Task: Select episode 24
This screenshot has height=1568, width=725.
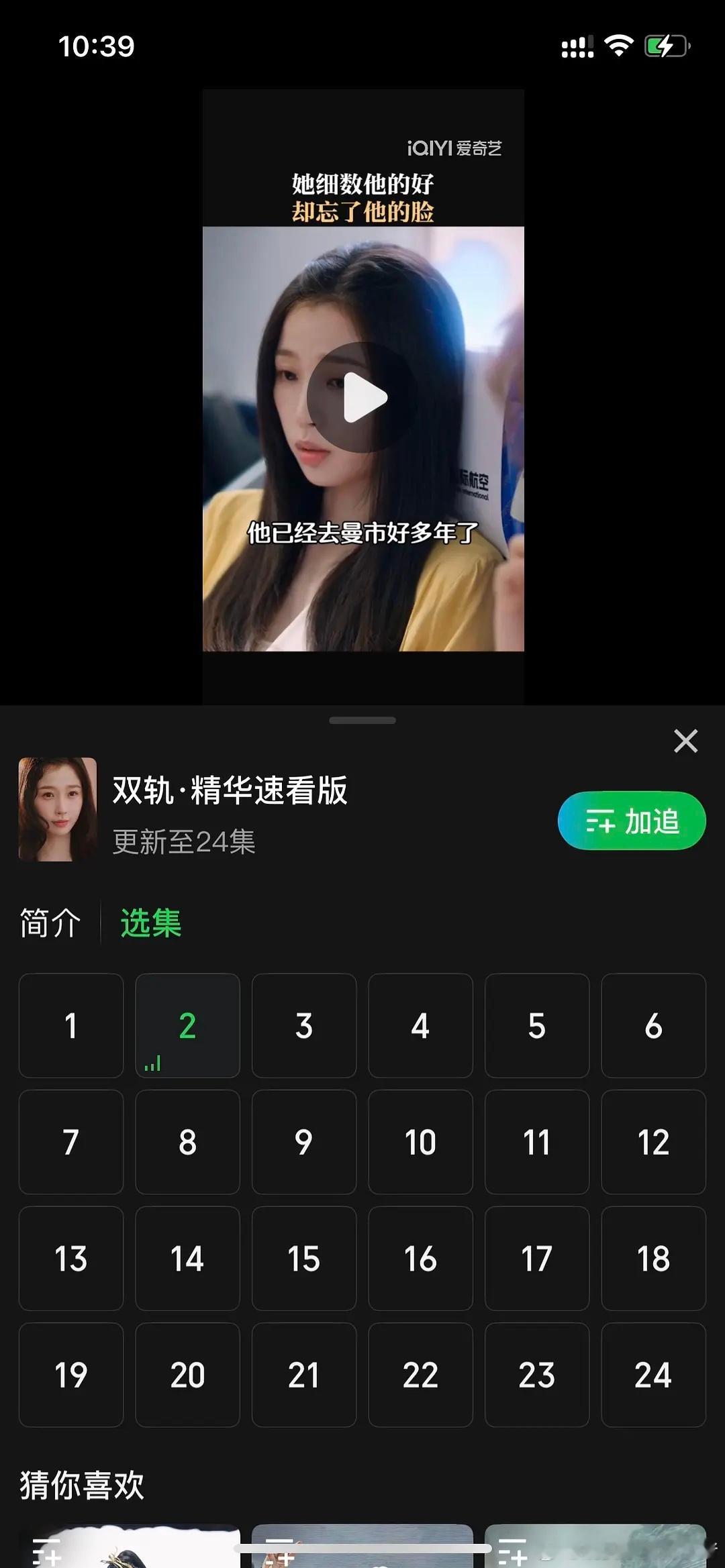Action: click(x=653, y=1375)
